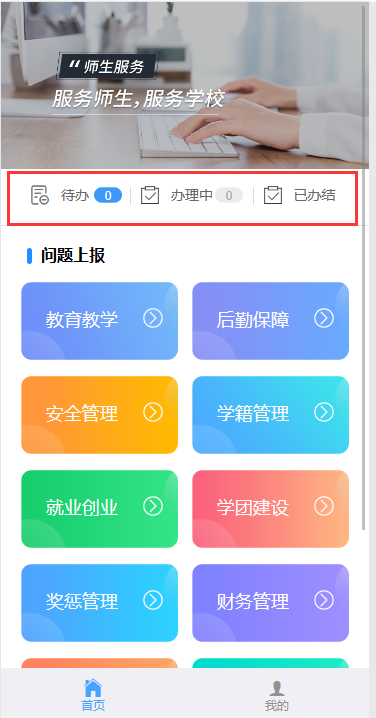
Task: Select the 学团建设 category
Action: tap(270, 509)
